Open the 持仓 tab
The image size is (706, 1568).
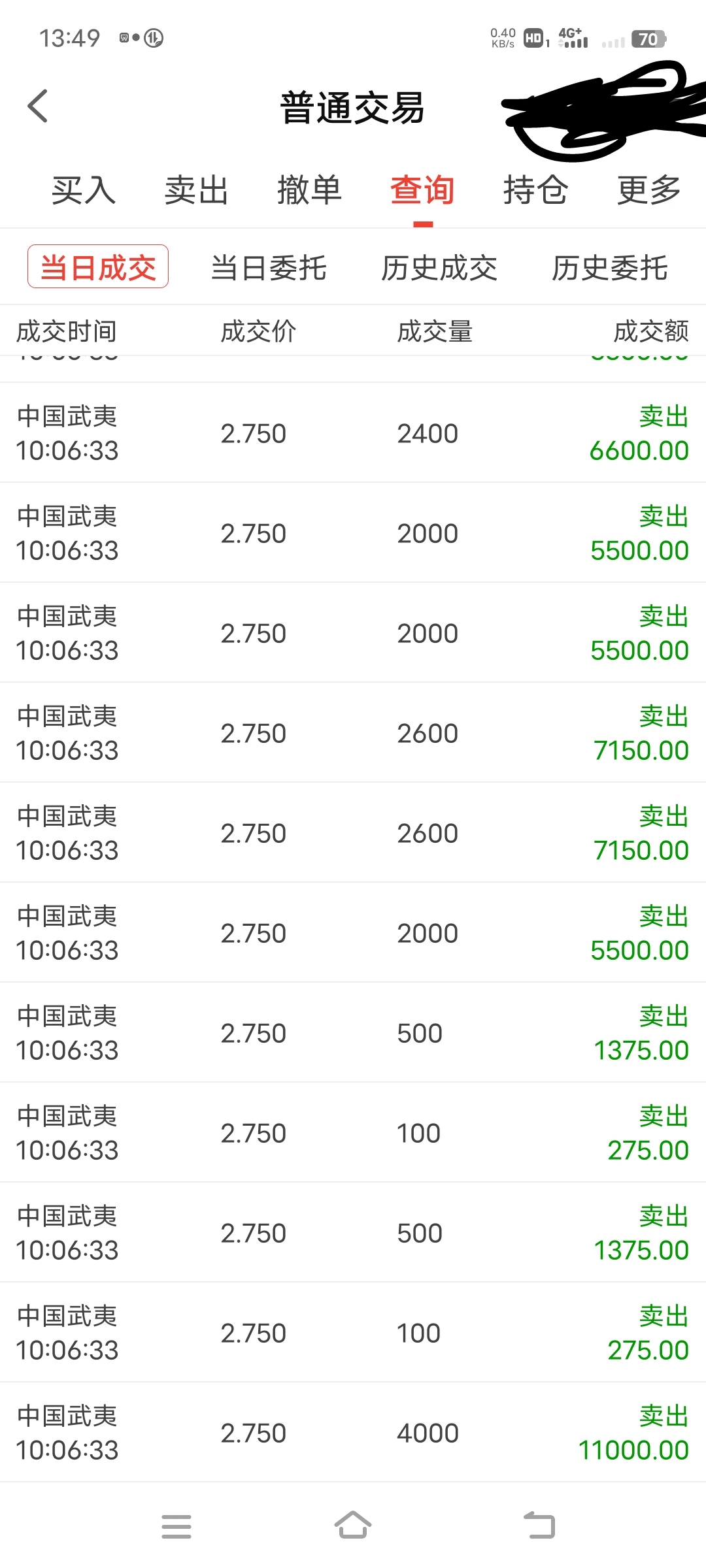pos(535,191)
